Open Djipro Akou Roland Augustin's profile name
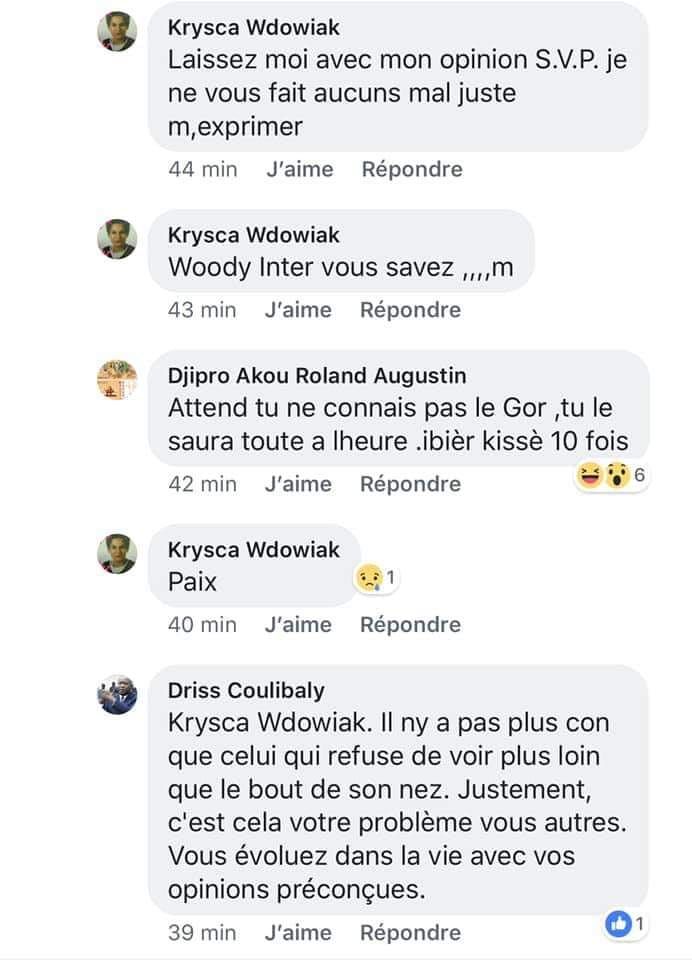692x960 pixels. [x=317, y=376]
